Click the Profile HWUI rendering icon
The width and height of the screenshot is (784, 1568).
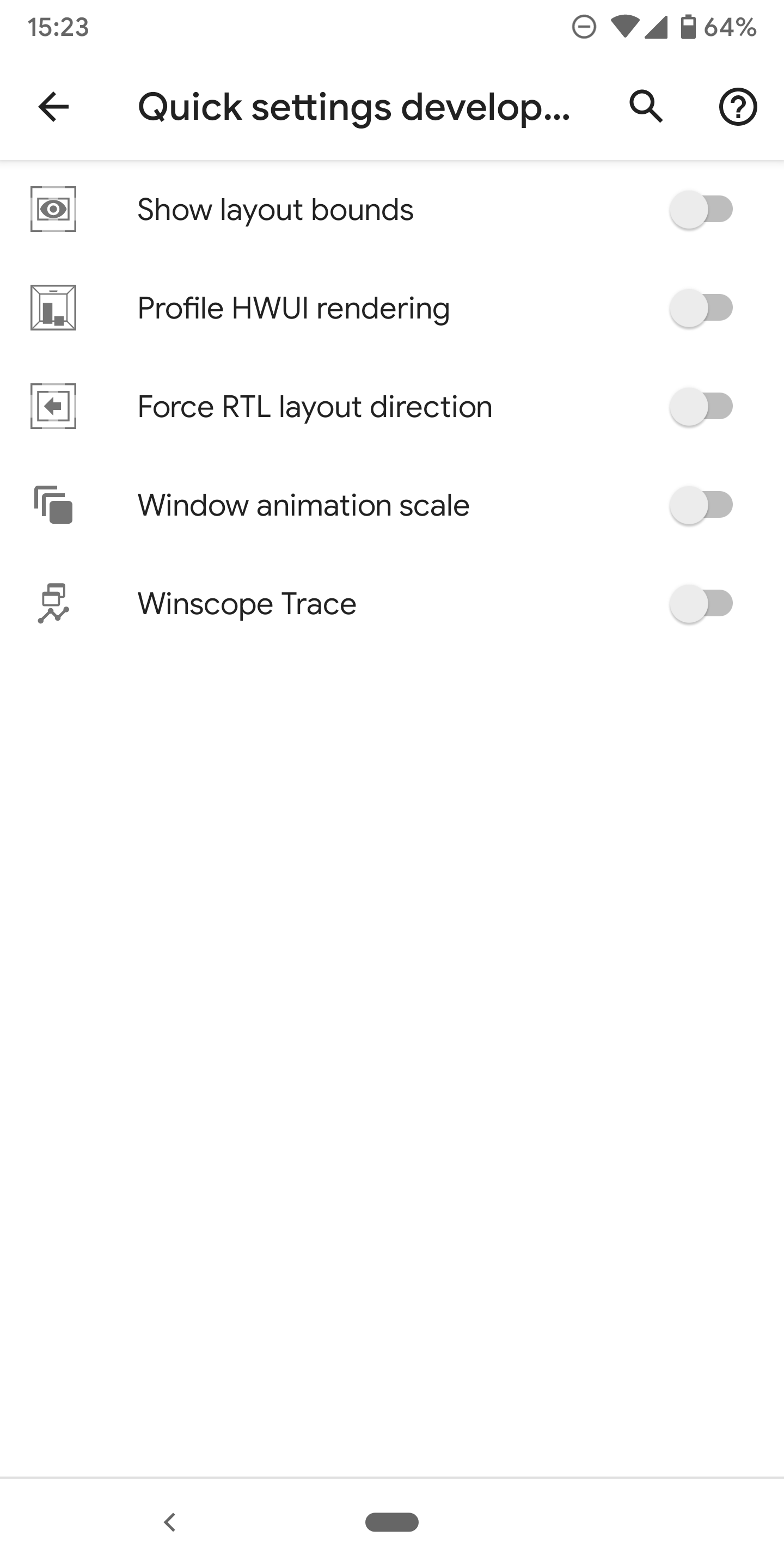tap(53, 308)
